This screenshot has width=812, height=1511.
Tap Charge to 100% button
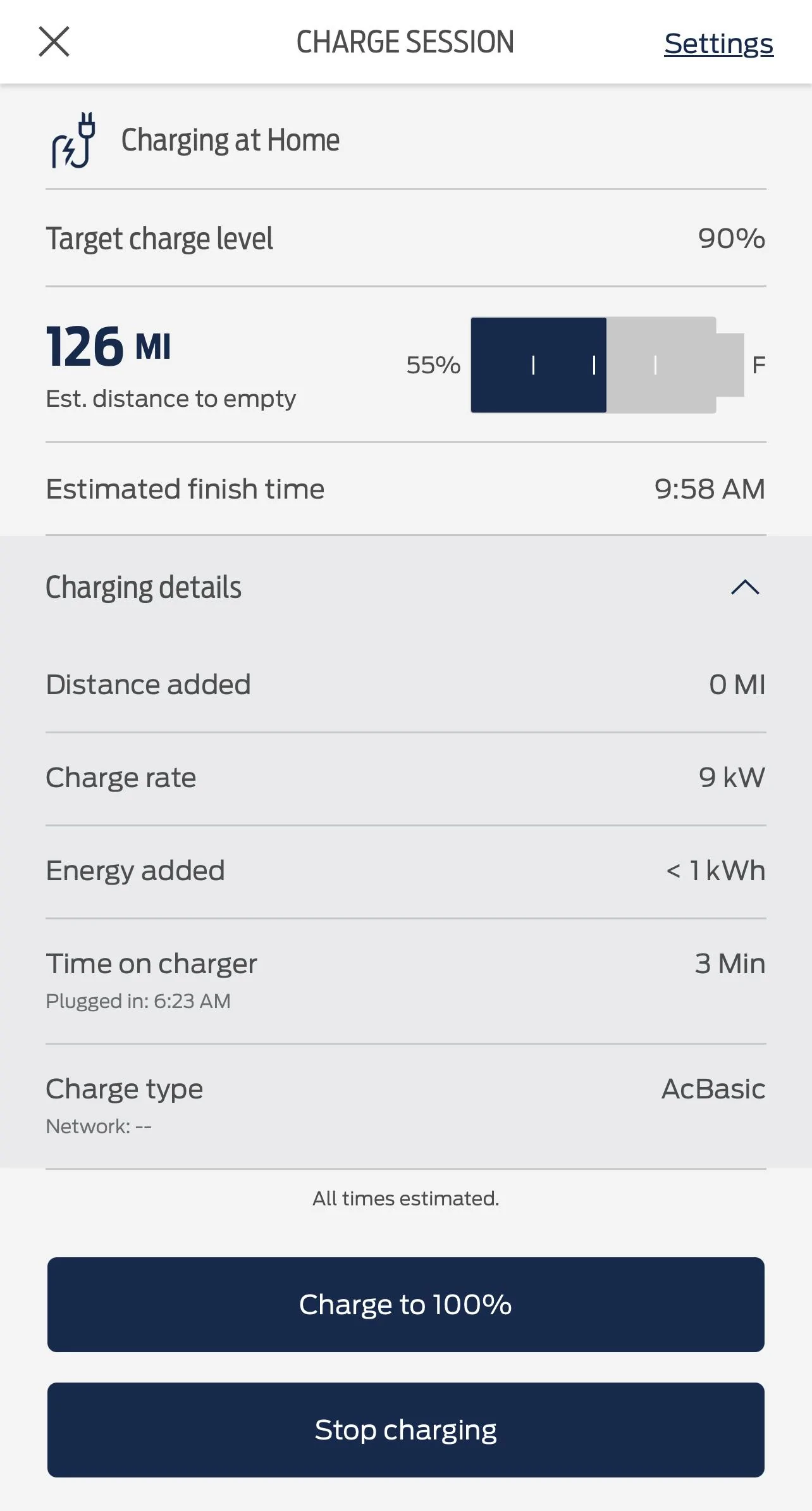(406, 1305)
